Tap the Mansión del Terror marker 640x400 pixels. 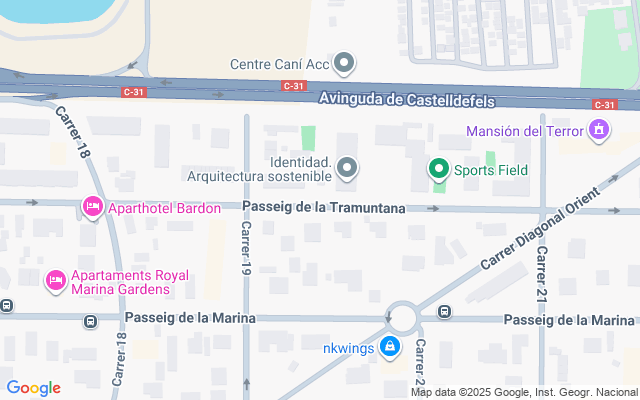(x=599, y=130)
